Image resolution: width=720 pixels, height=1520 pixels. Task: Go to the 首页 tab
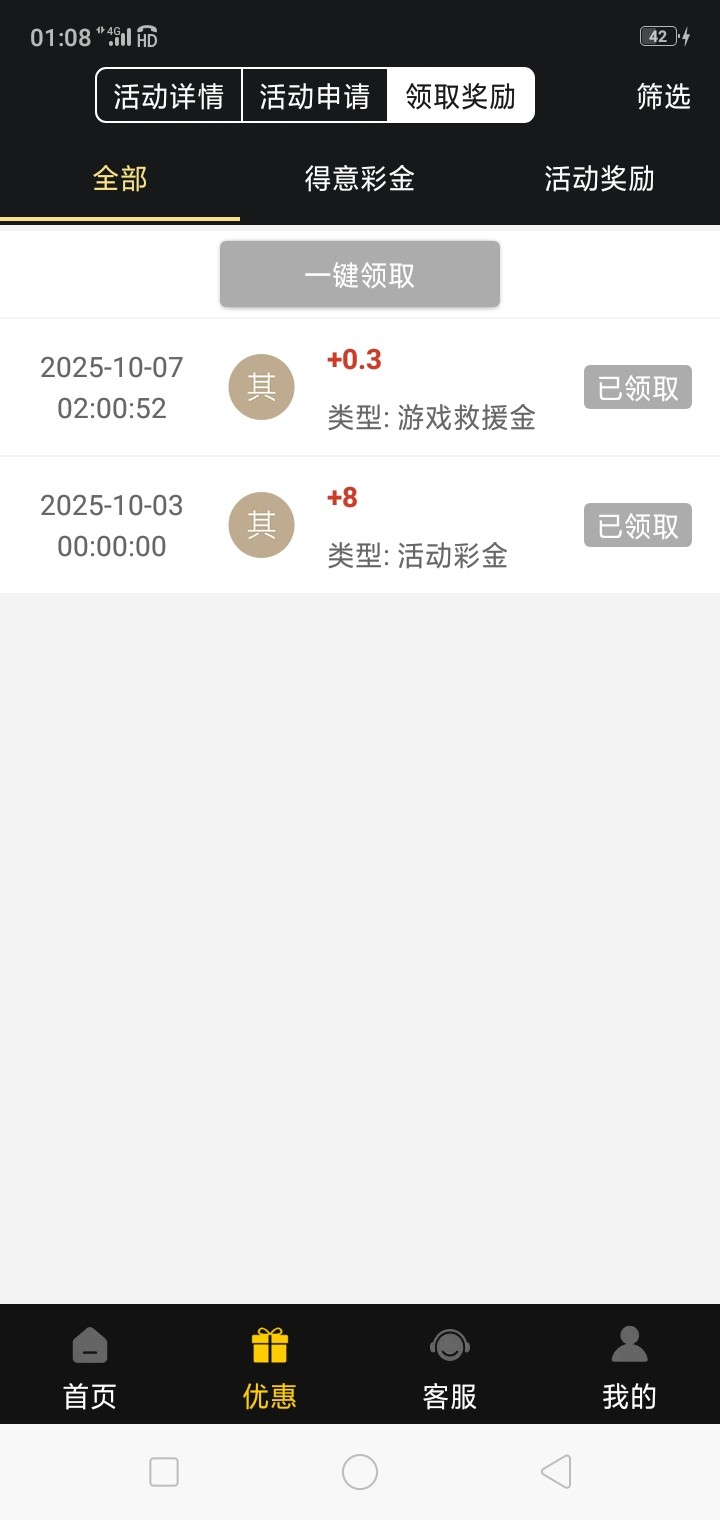[x=90, y=1367]
